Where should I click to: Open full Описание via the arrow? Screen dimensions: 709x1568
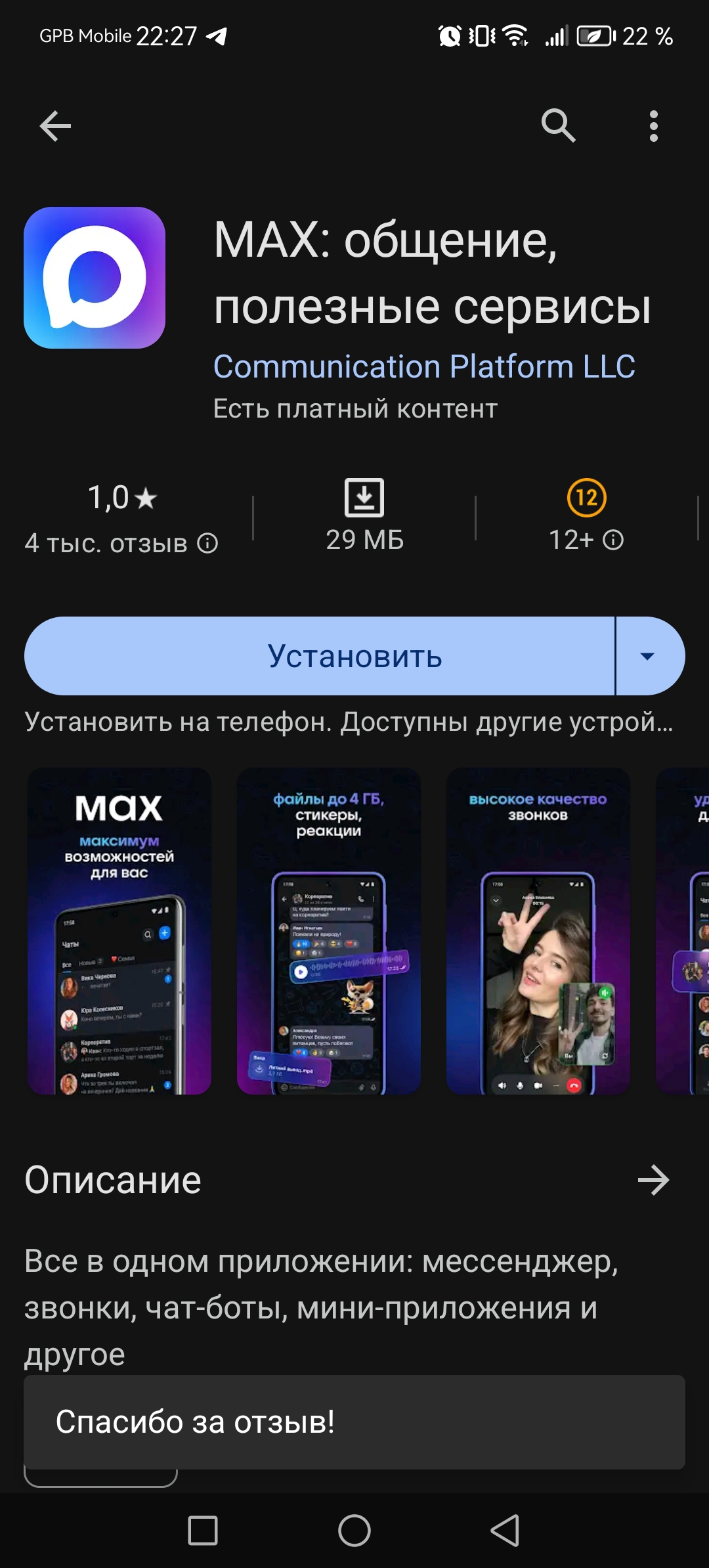point(653,1180)
